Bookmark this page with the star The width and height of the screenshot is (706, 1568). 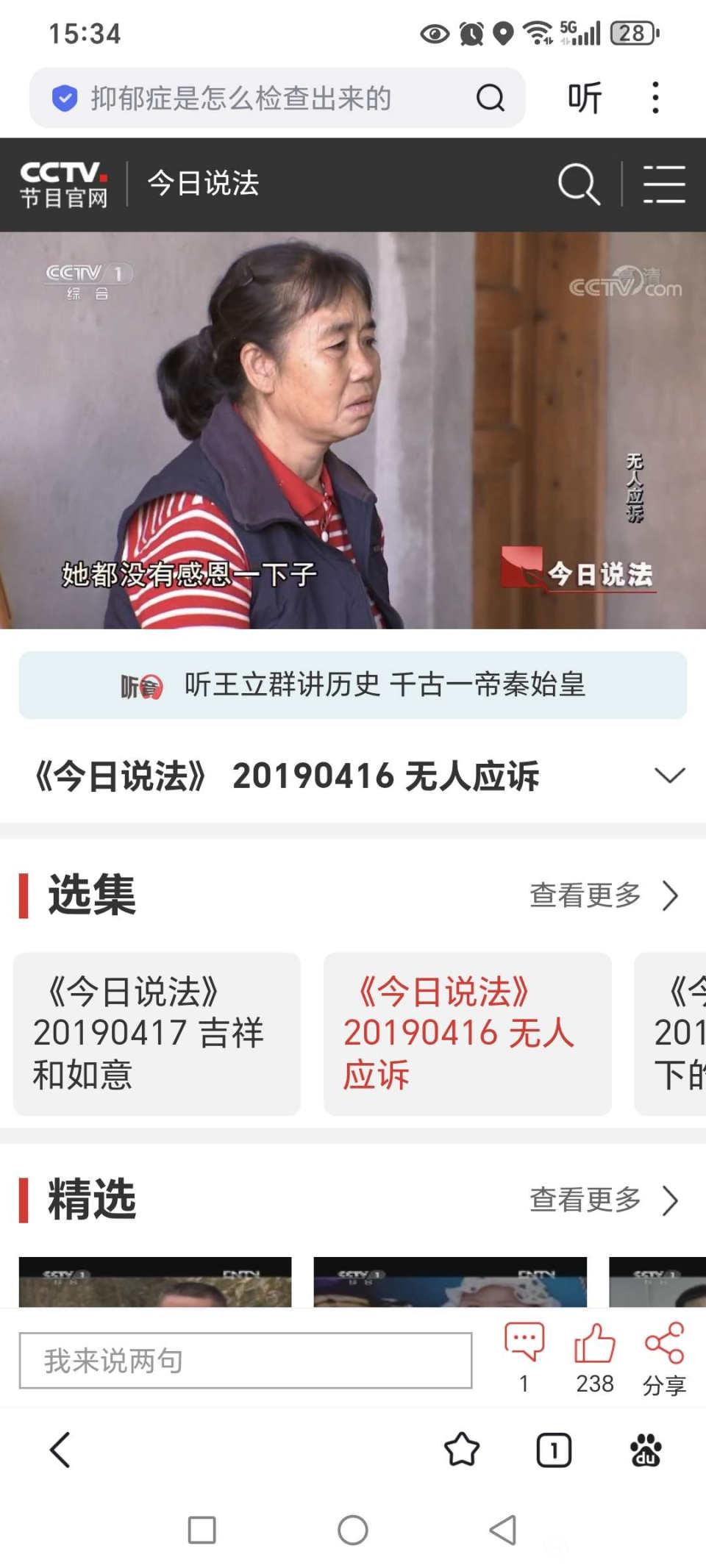[462, 1450]
